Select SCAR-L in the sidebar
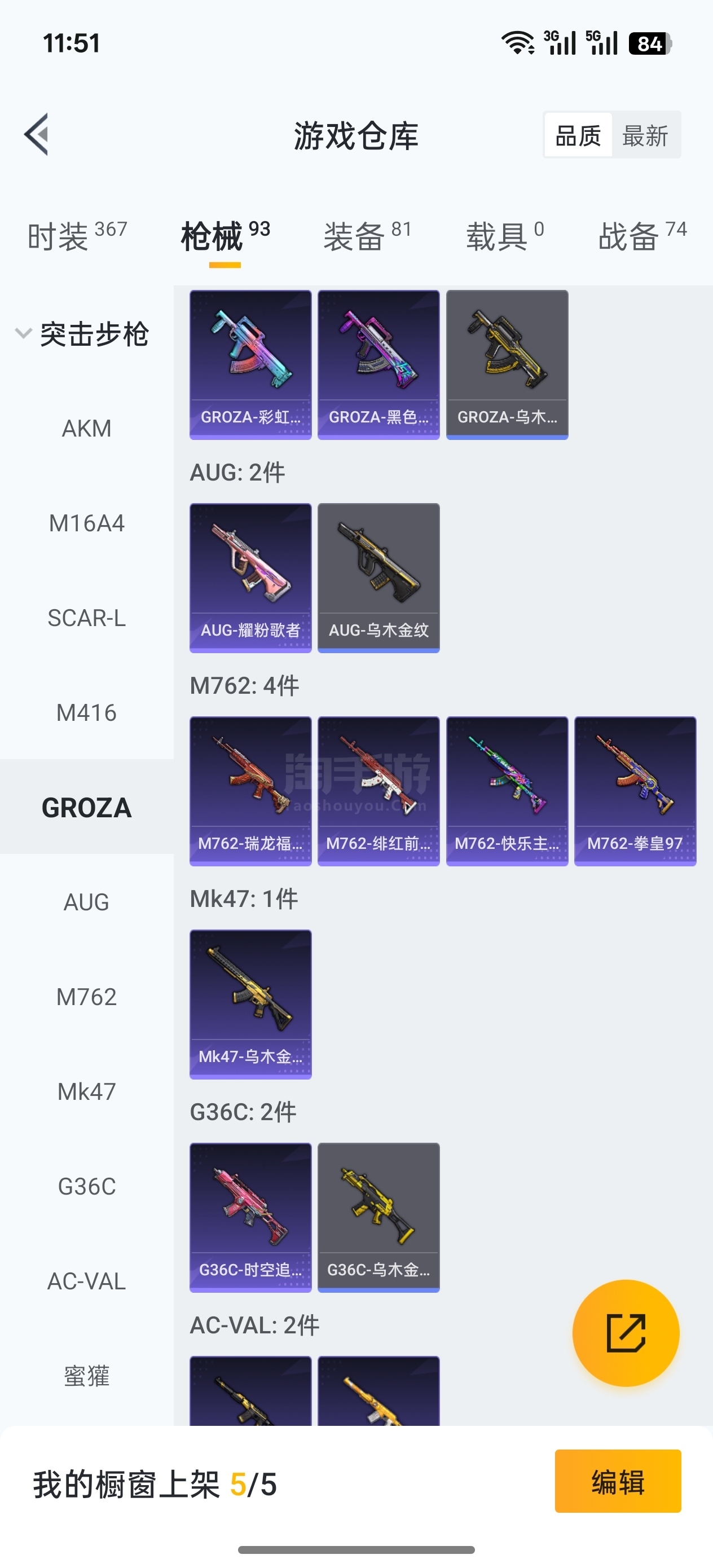Image resolution: width=713 pixels, height=1568 pixels. click(86, 618)
